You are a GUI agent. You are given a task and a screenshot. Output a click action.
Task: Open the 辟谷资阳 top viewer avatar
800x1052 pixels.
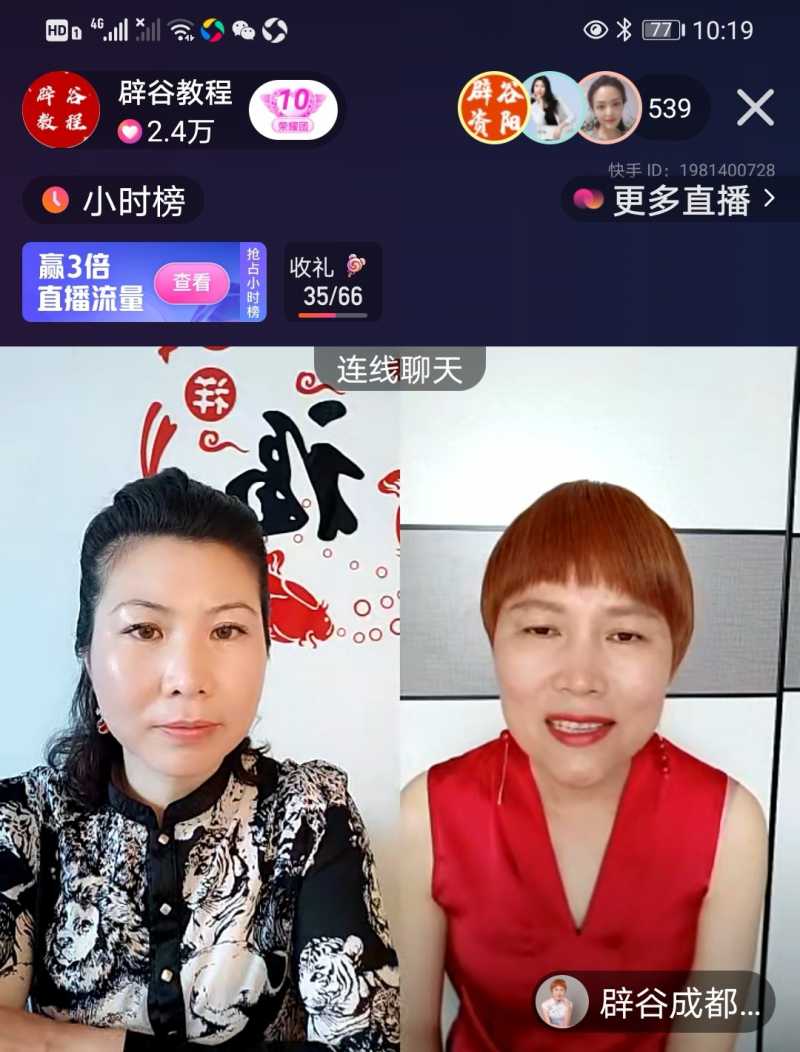click(492, 108)
